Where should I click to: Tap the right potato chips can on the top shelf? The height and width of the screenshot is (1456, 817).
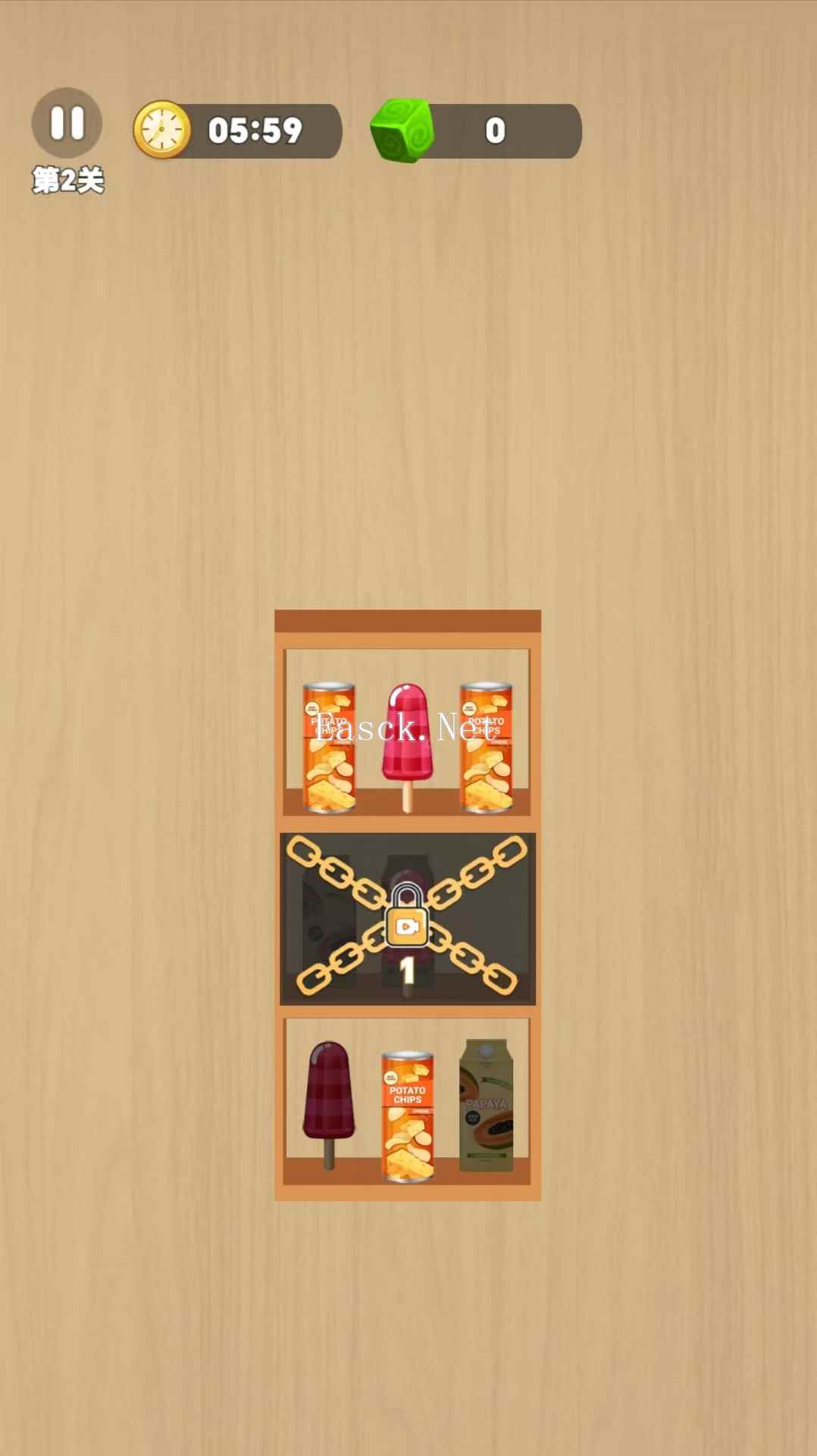486,747
